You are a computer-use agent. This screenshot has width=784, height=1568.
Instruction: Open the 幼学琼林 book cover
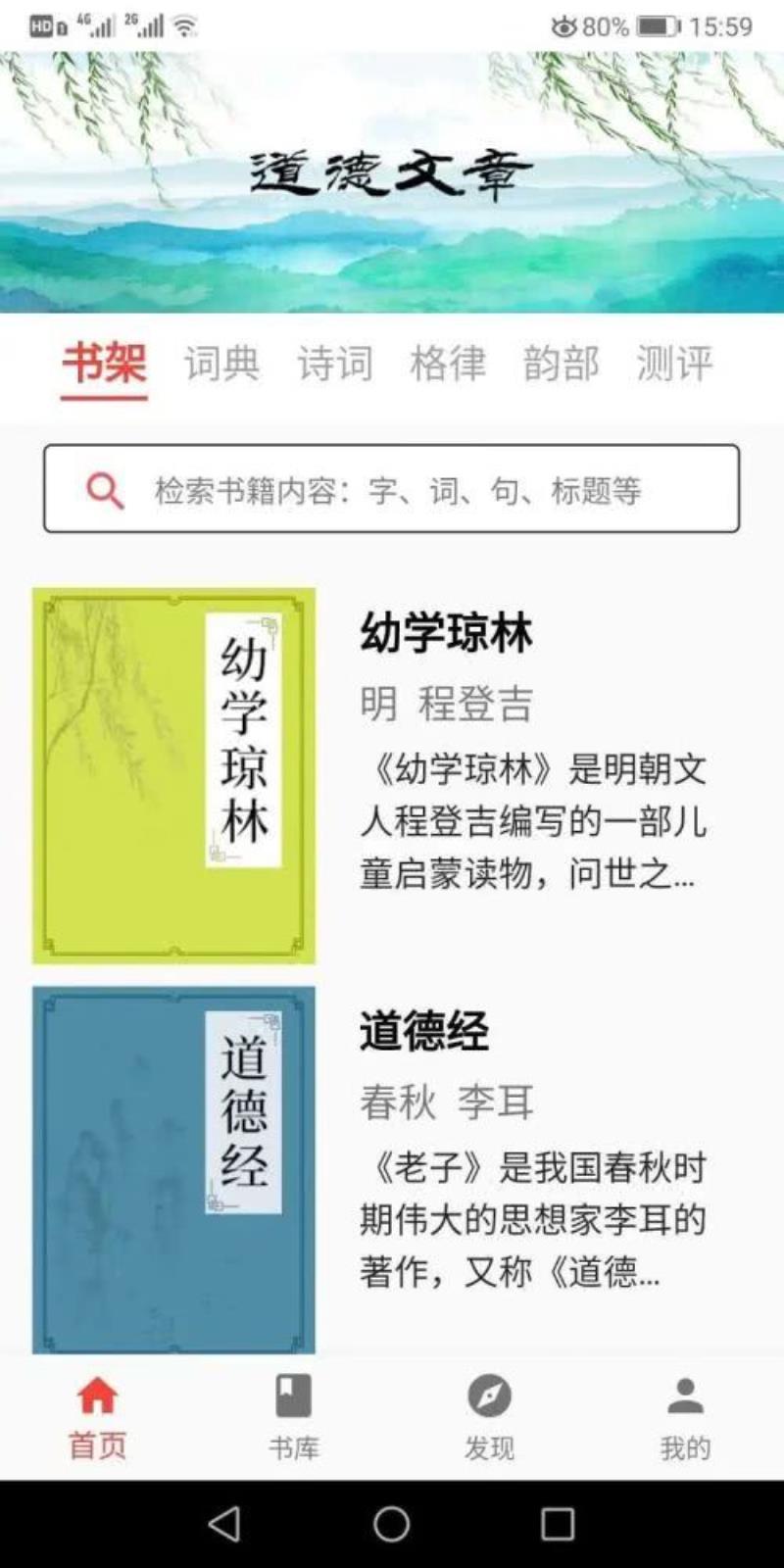[174, 775]
